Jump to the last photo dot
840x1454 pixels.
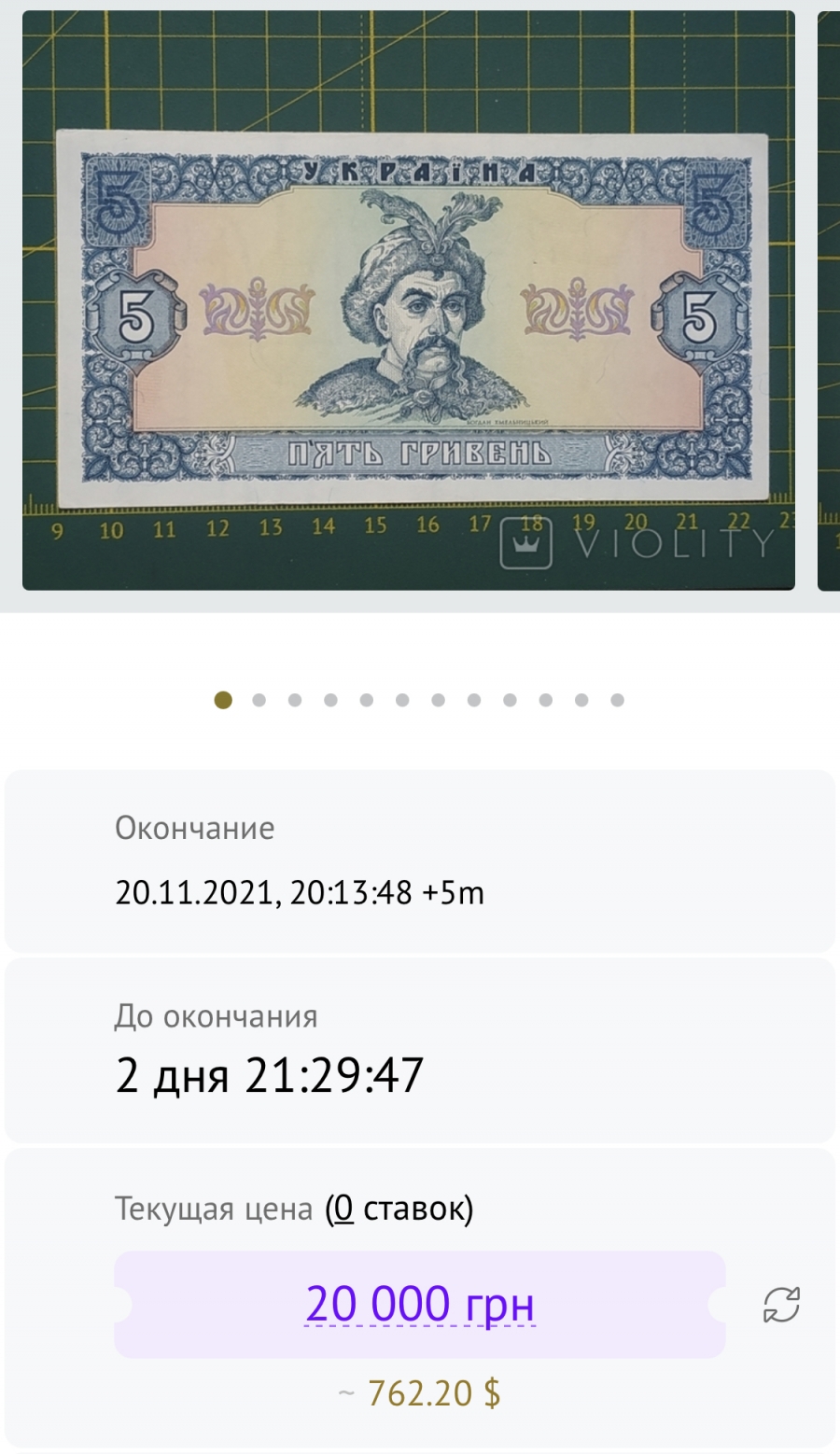pos(617,700)
